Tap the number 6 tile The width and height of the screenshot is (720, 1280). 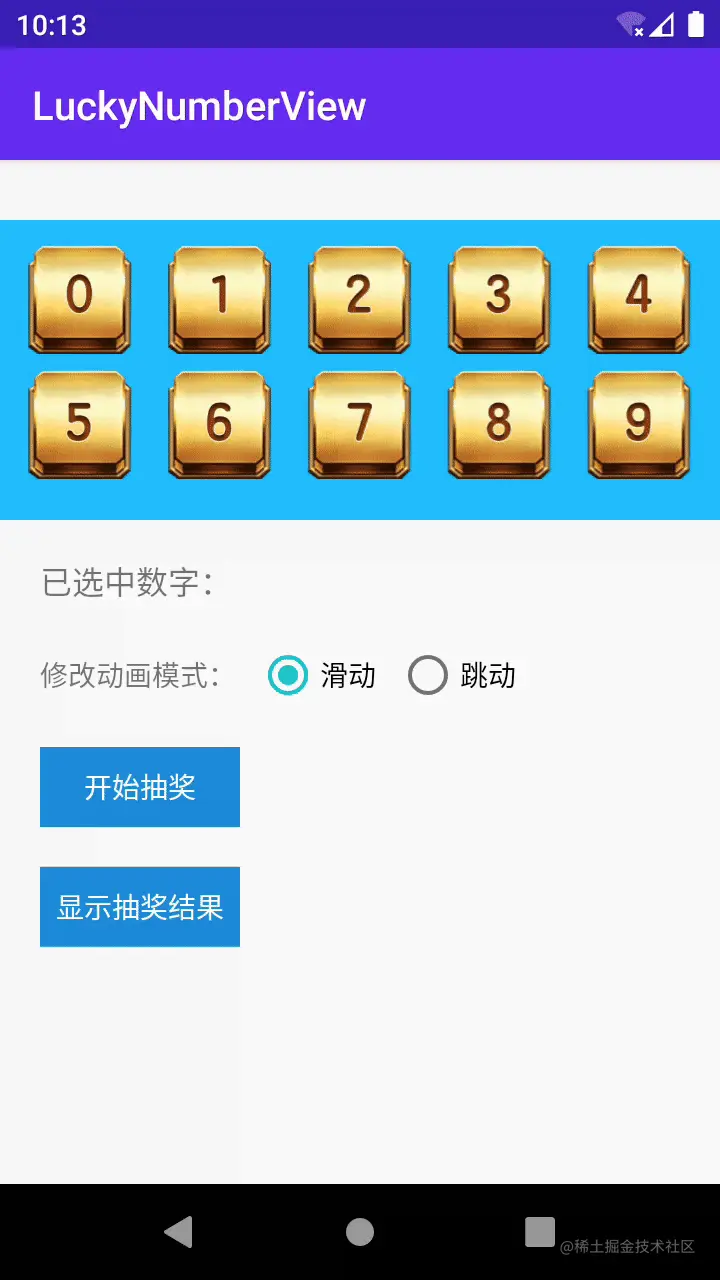click(x=219, y=423)
